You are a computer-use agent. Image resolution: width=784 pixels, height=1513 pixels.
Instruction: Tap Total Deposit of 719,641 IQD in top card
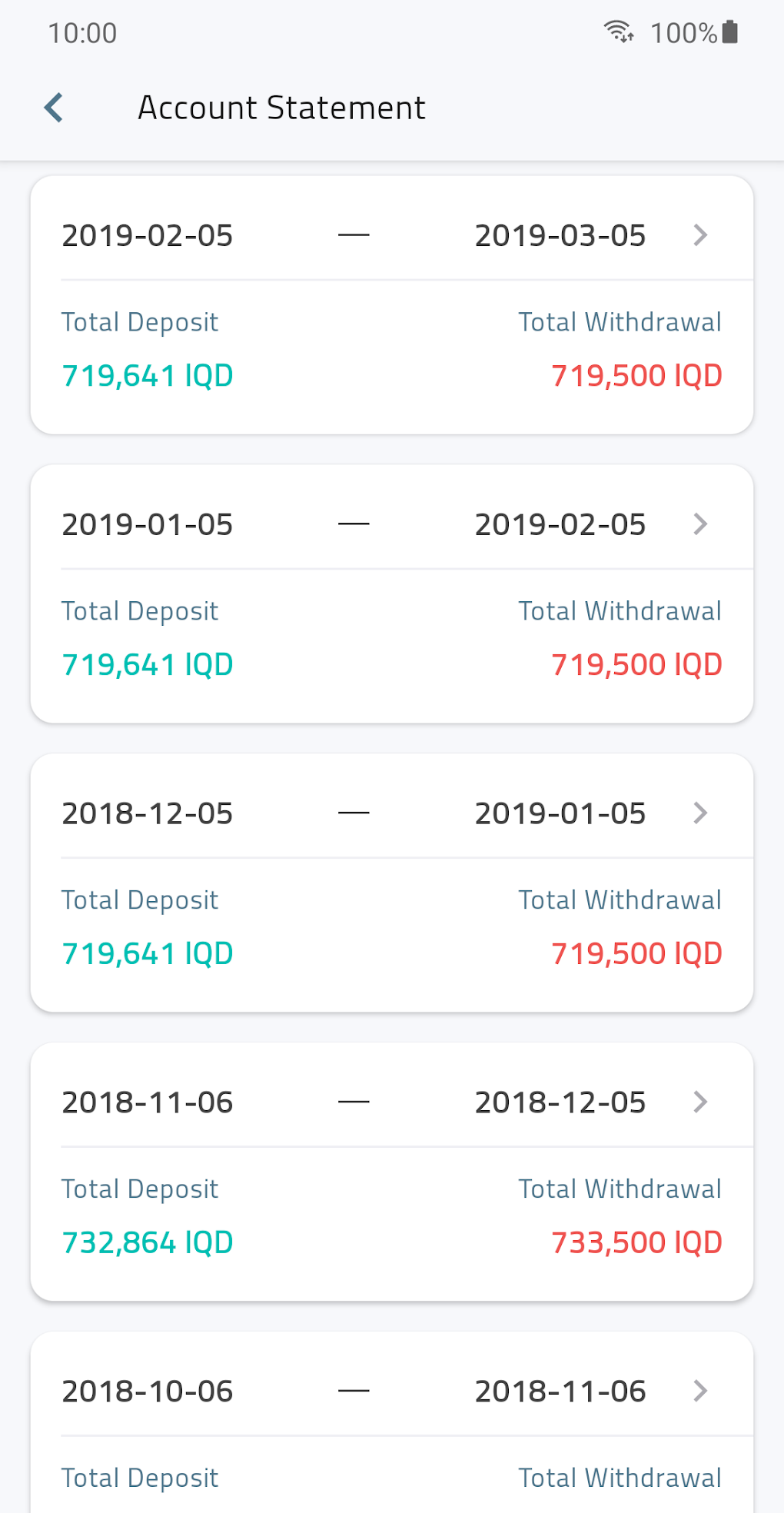147,376
